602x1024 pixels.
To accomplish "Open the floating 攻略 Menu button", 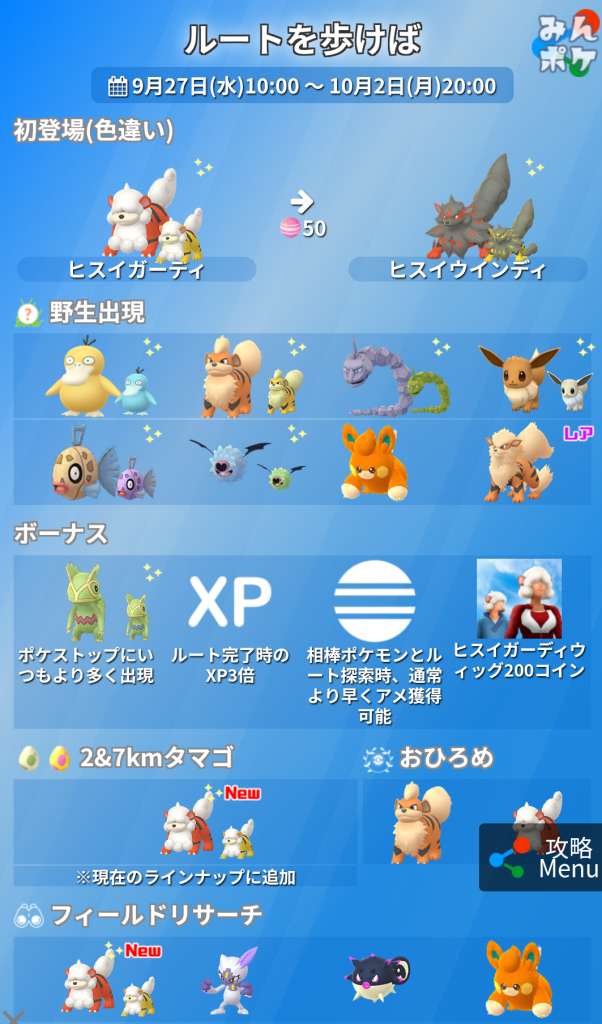I will pos(541,857).
